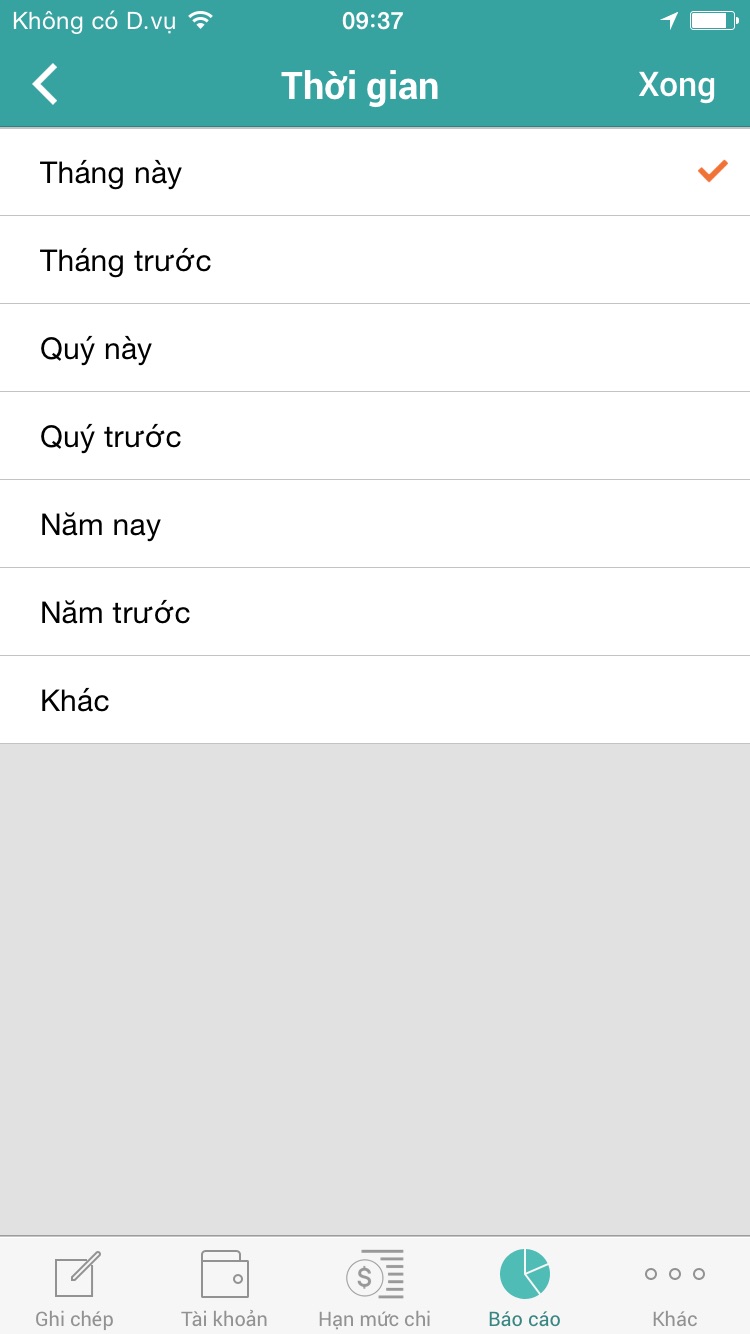Open the Khác custom time option
Screen dimensions: 750x1334
(375, 700)
